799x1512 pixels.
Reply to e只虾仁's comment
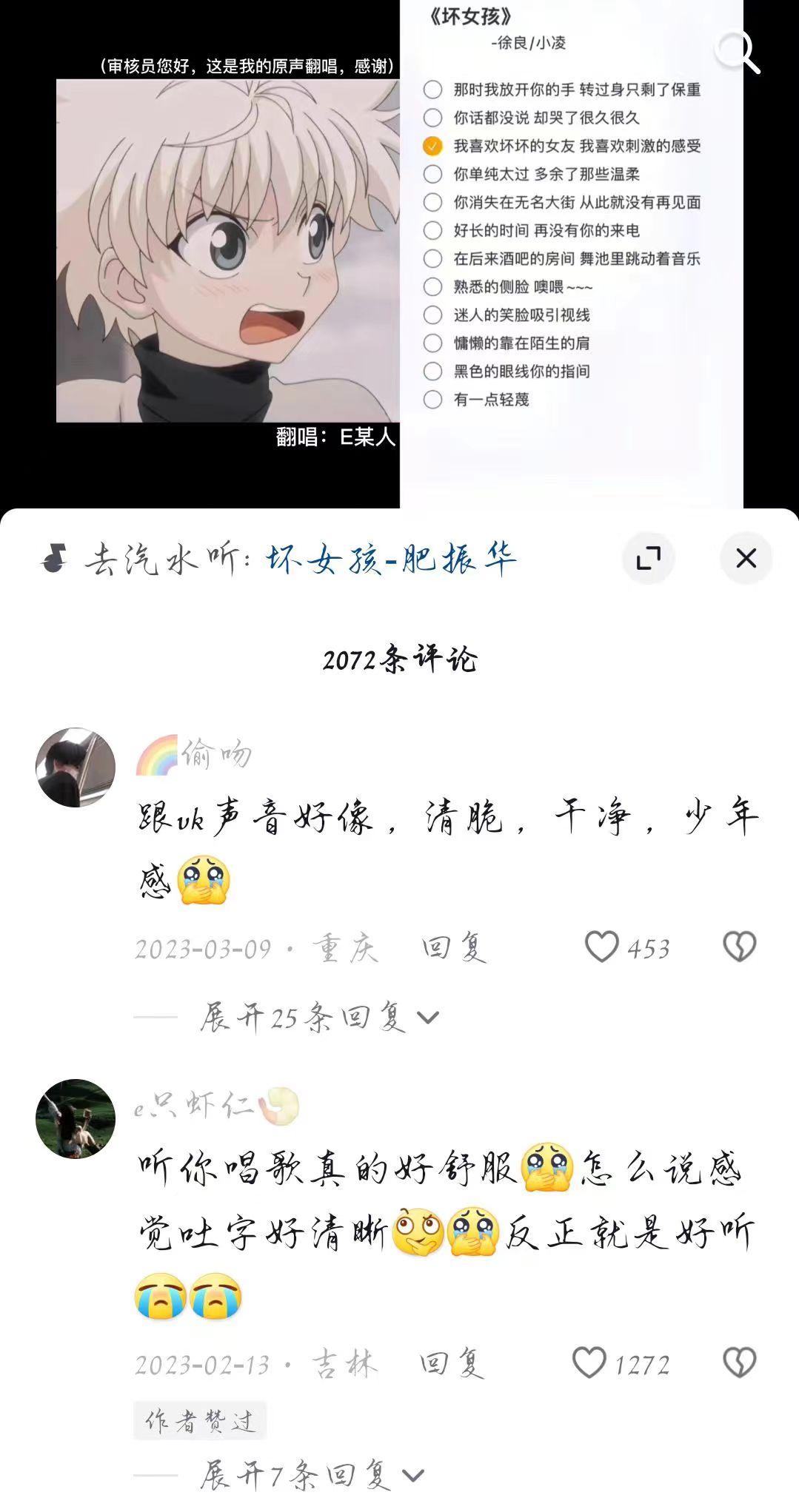click(452, 1363)
